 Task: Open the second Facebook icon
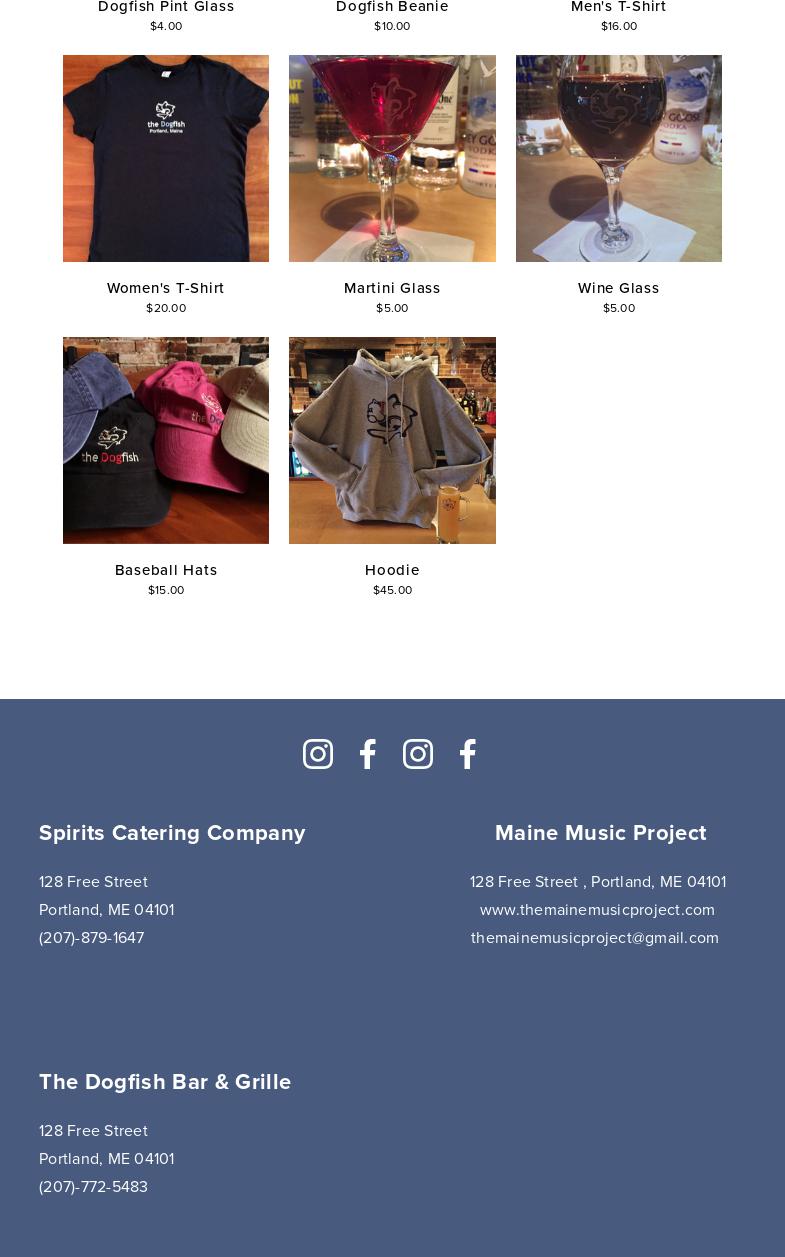tap(467, 754)
